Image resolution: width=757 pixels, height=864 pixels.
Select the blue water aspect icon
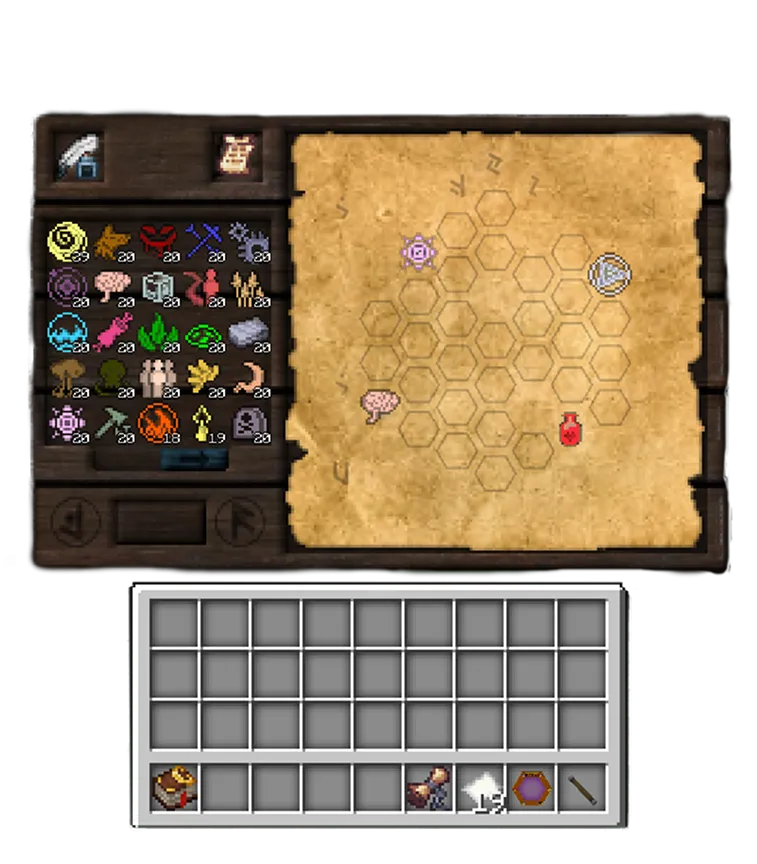tap(67, 332)
